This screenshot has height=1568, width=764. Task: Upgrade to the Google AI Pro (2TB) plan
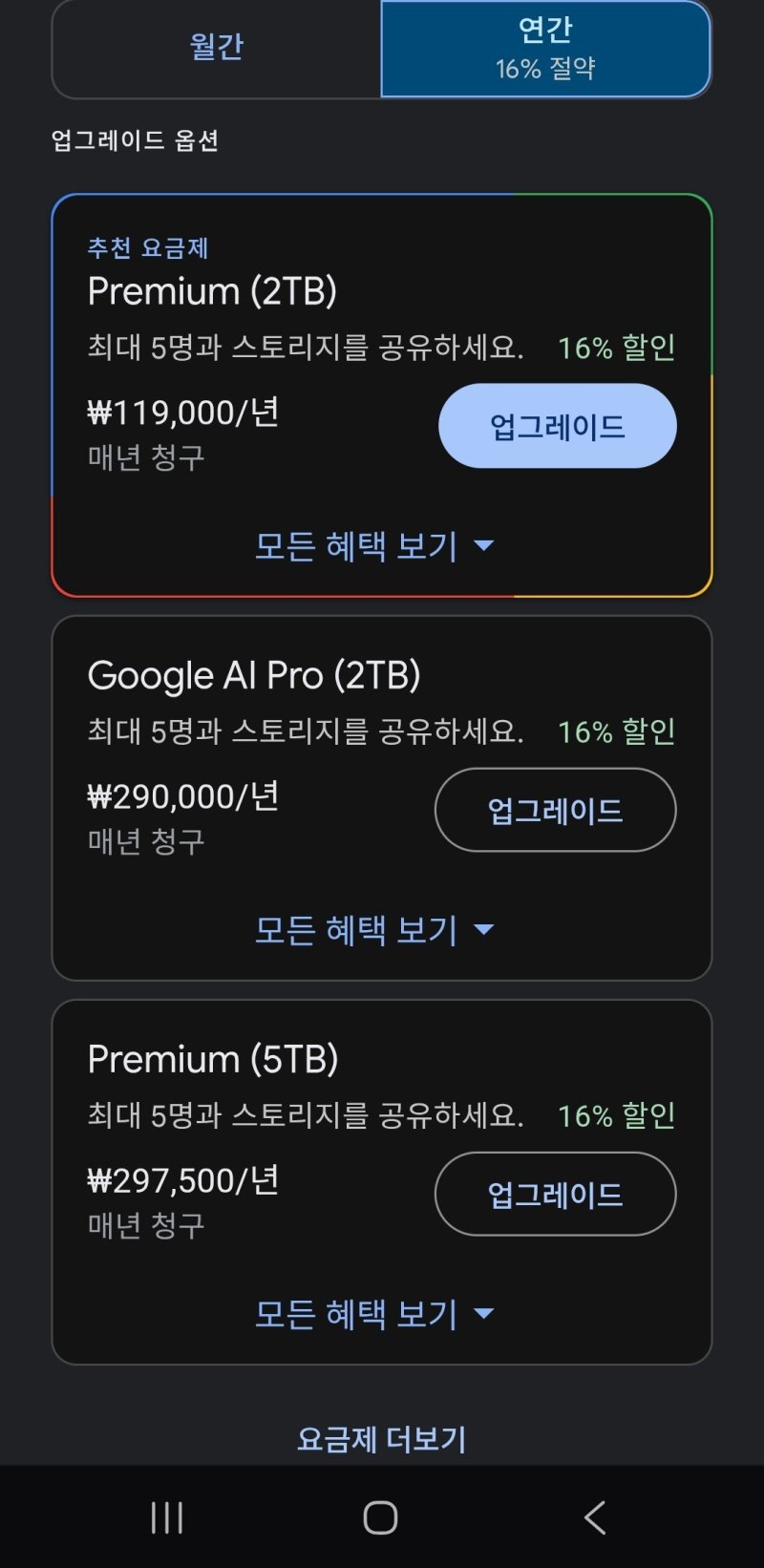[555, 810]
